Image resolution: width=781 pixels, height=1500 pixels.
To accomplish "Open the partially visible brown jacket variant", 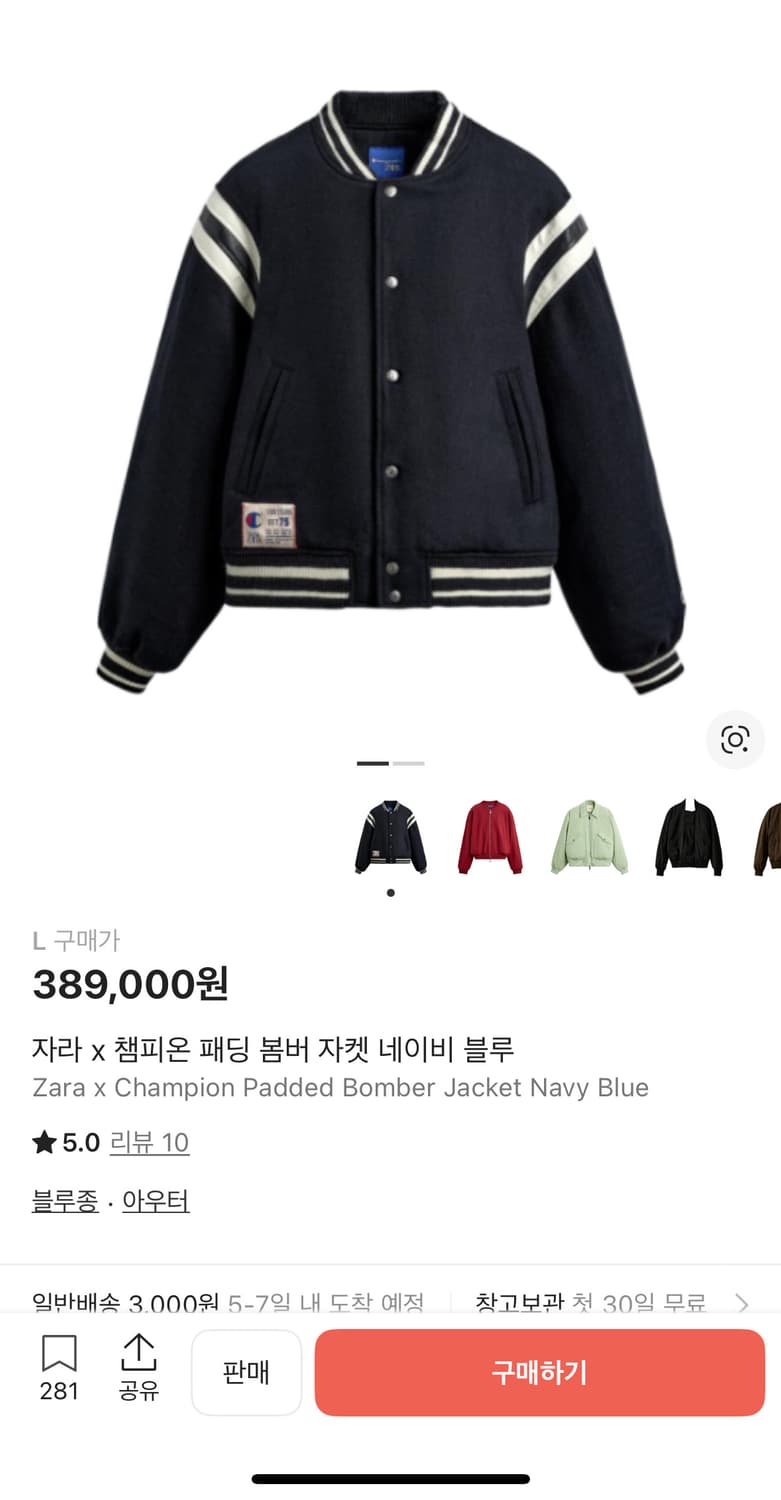I will (x=770, y=838).
